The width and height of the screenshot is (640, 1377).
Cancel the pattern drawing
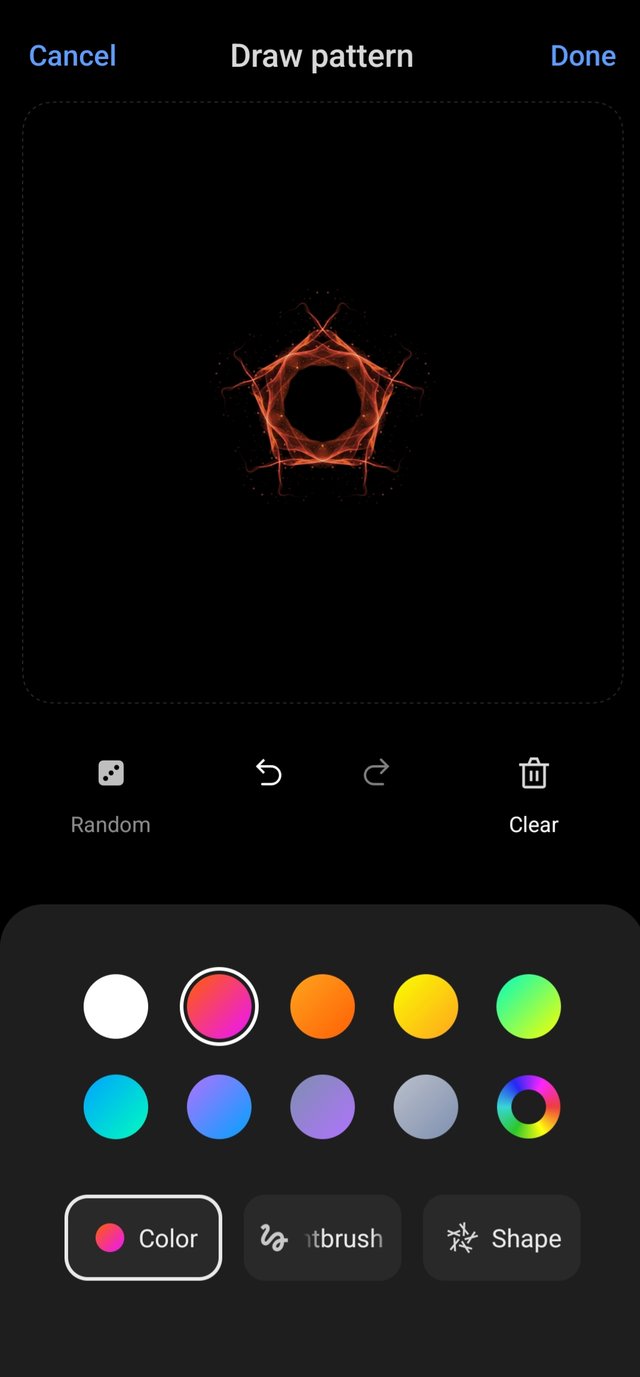point(72,56)
